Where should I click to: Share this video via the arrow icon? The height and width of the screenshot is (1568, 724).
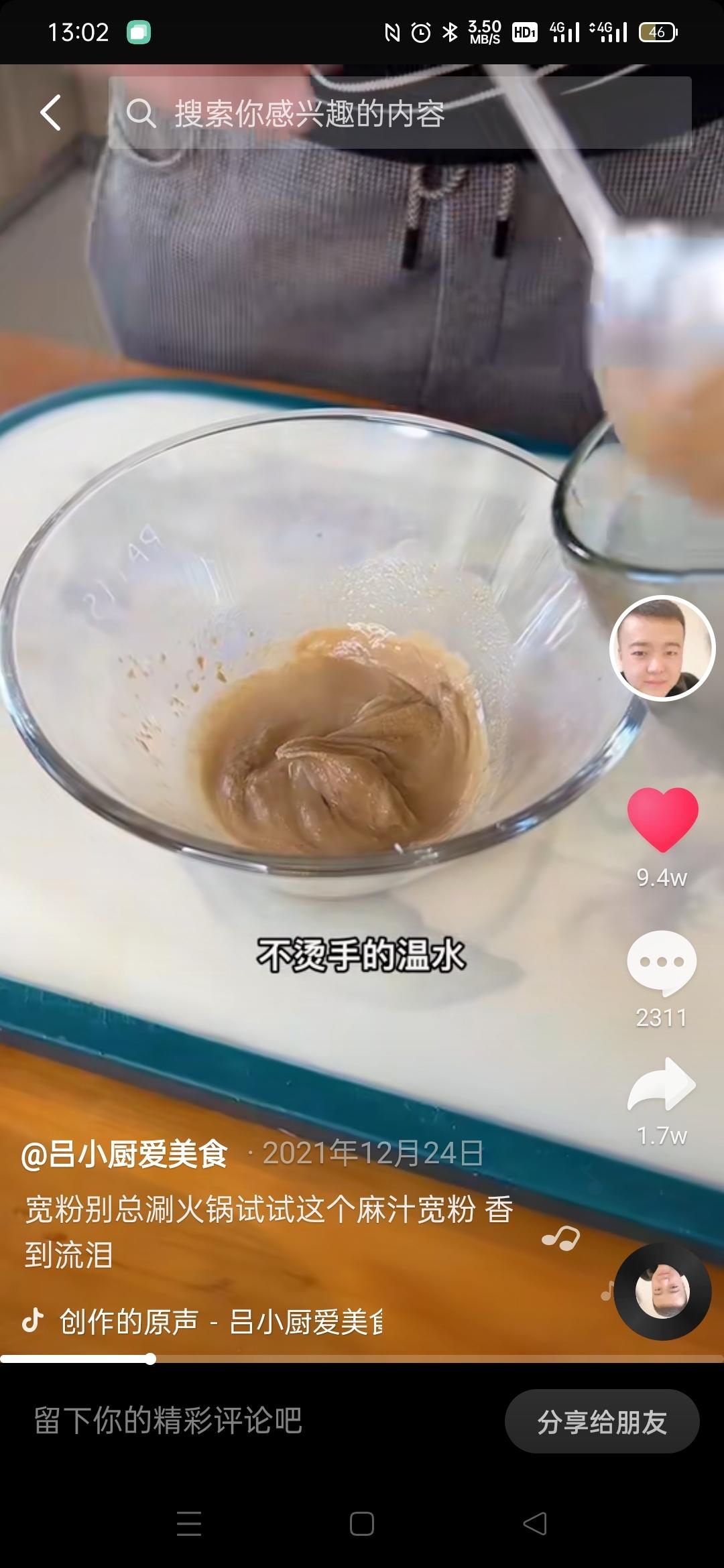point(662,1084)
